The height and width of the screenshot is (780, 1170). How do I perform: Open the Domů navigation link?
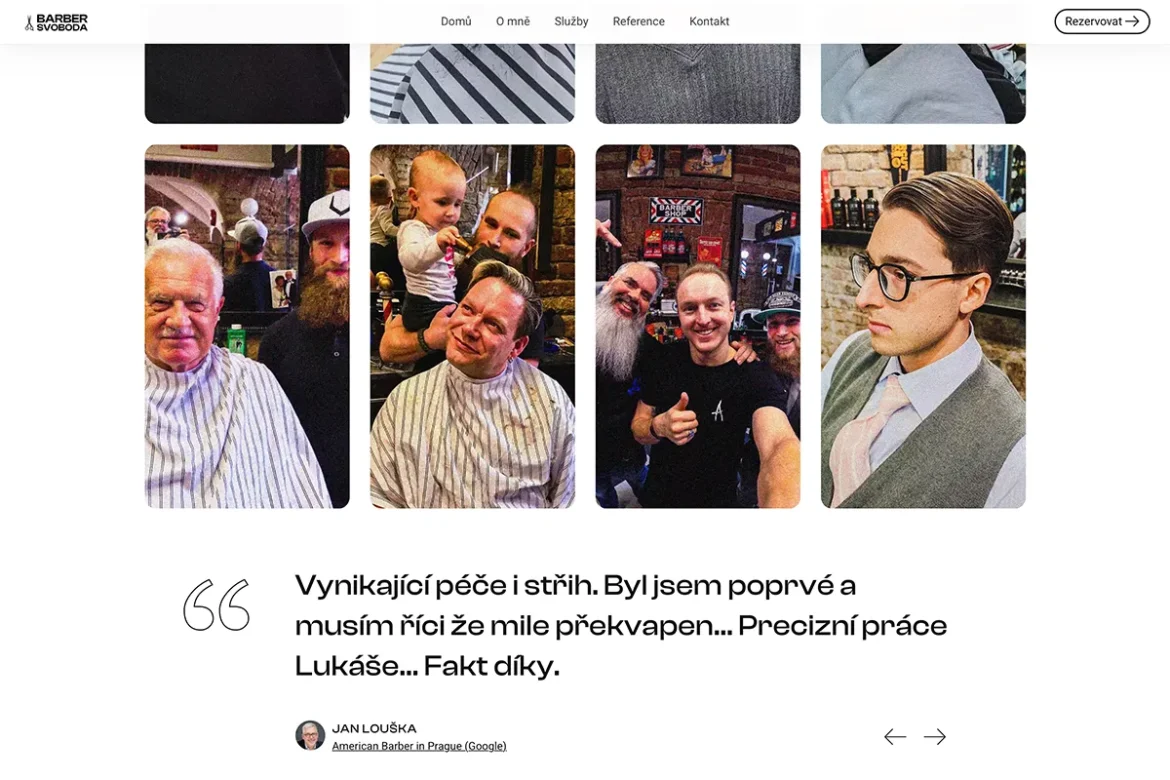pos(455,21)
